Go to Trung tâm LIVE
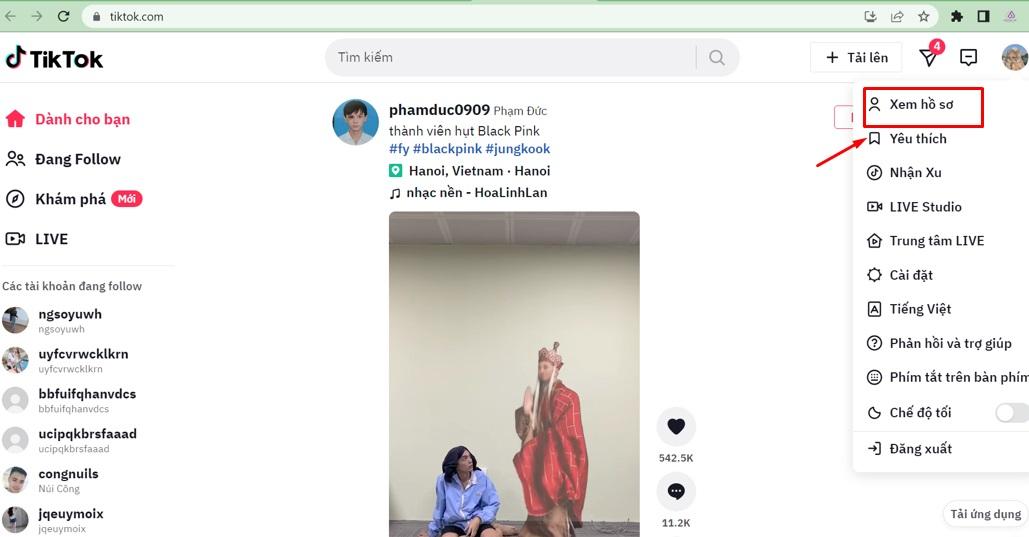The height and width of the screenshot is (537, 1029). point(936,241)
